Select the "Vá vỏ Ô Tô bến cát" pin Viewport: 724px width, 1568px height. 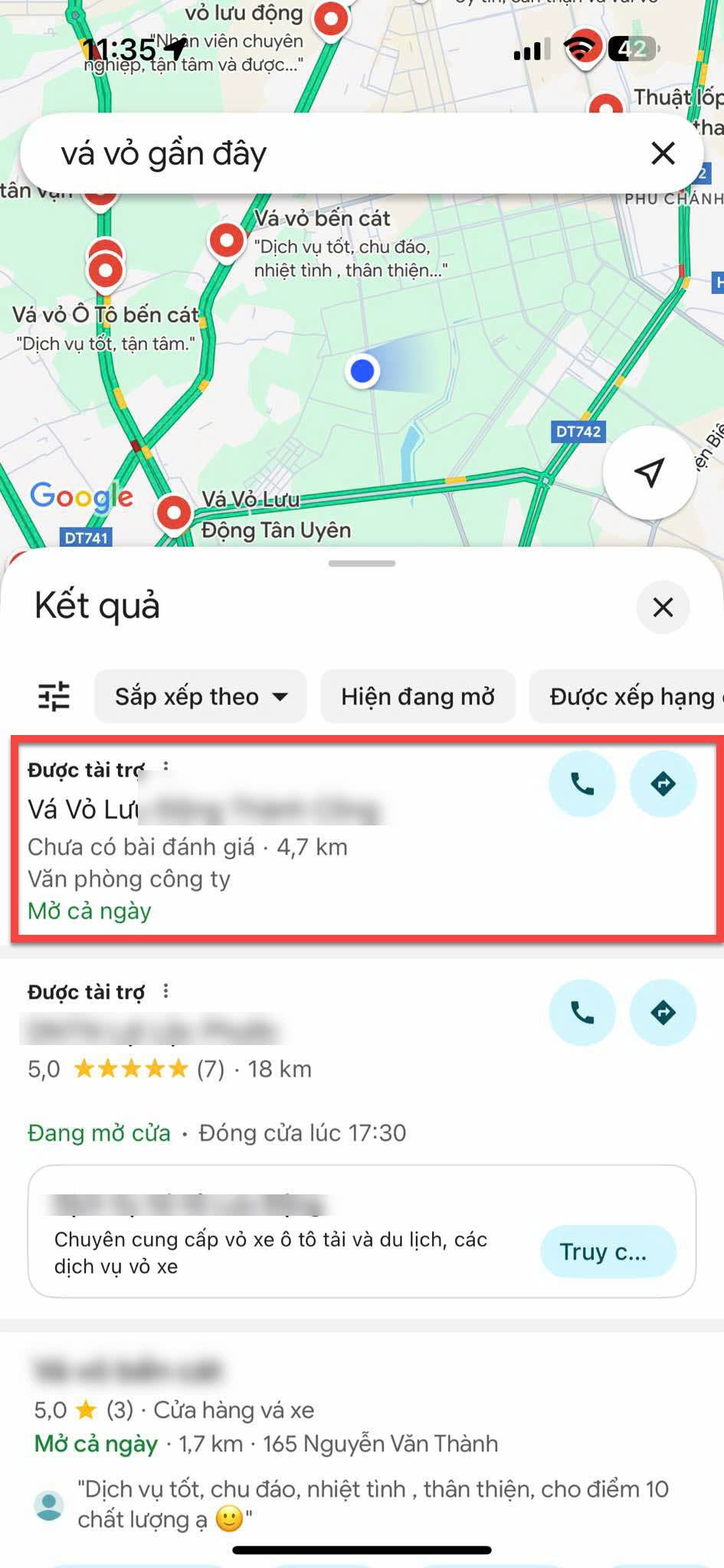[x=105, y=269]
